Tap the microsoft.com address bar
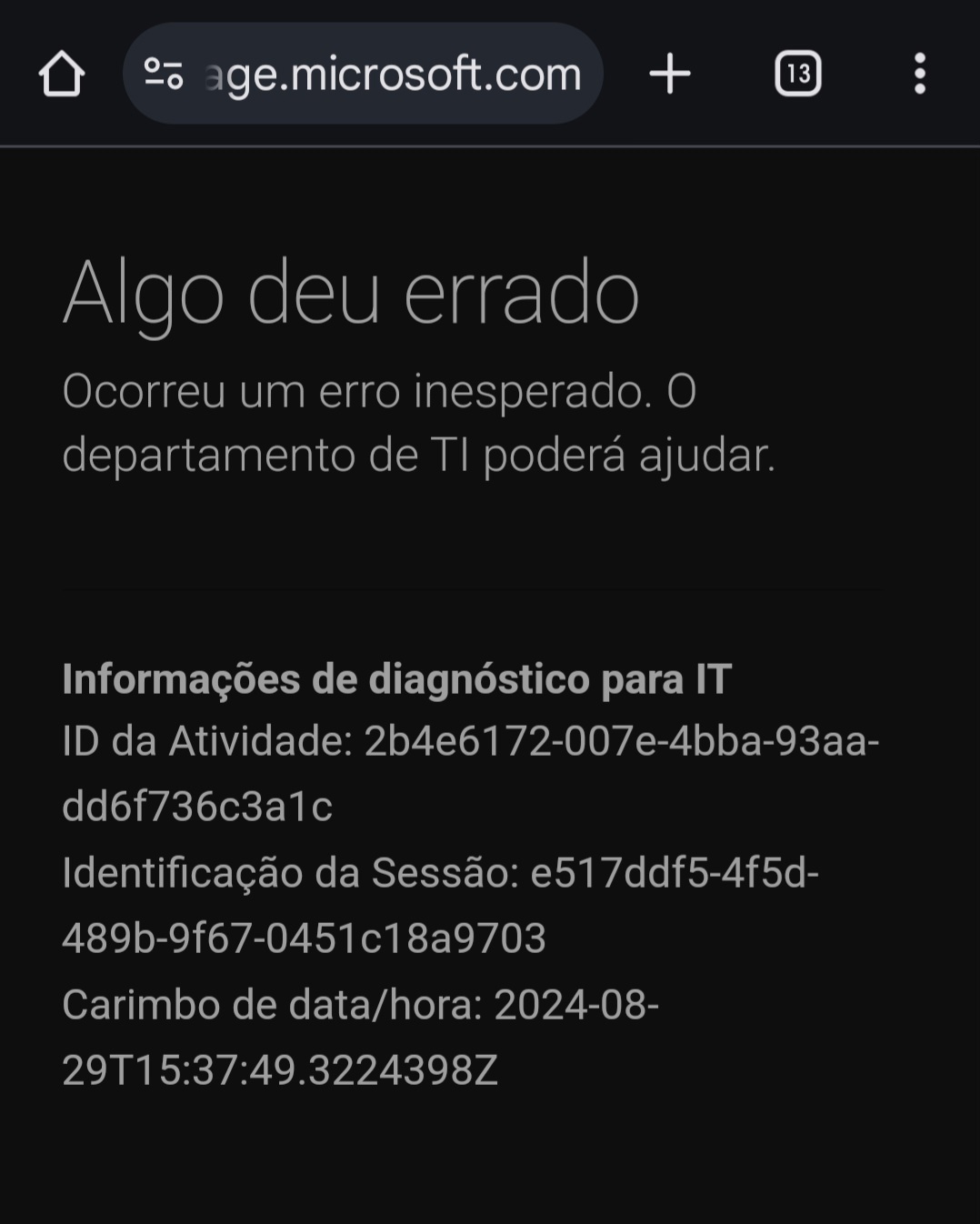The height and width of the screenshot is (1224, 980). coord(391,74)
